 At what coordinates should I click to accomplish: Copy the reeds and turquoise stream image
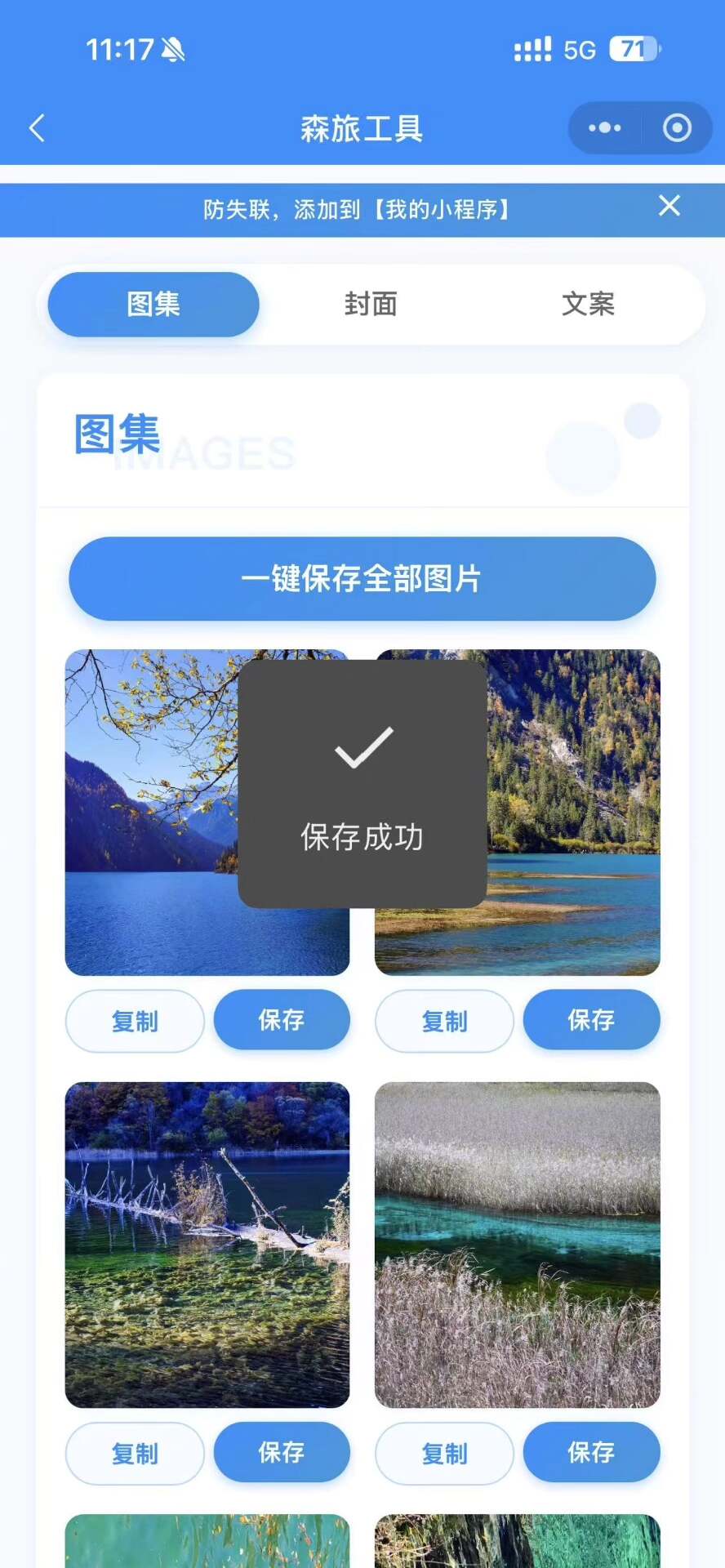tap(444, 1454)
